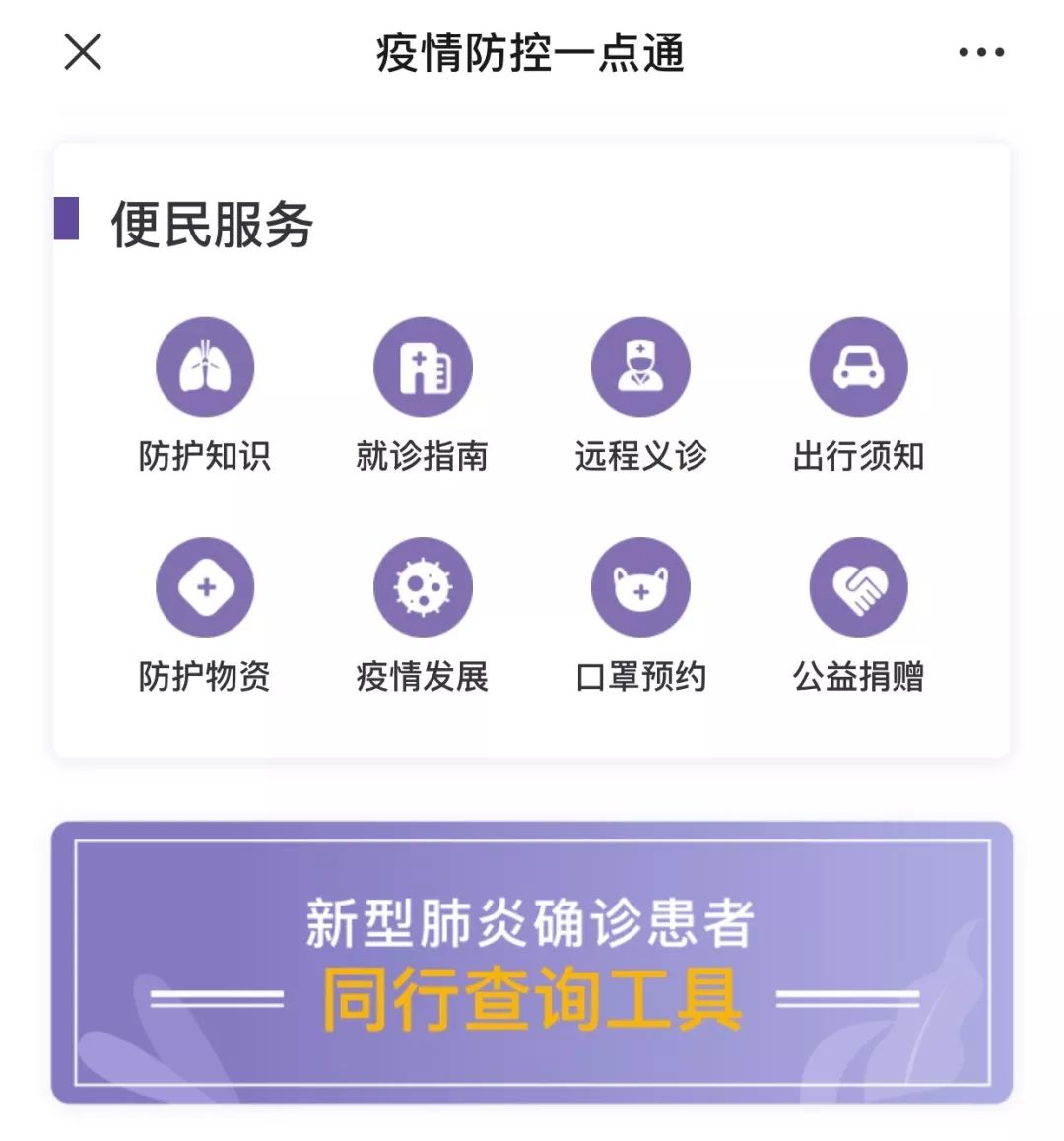Open 口罩预约 mask reservation

pos(640,587)
